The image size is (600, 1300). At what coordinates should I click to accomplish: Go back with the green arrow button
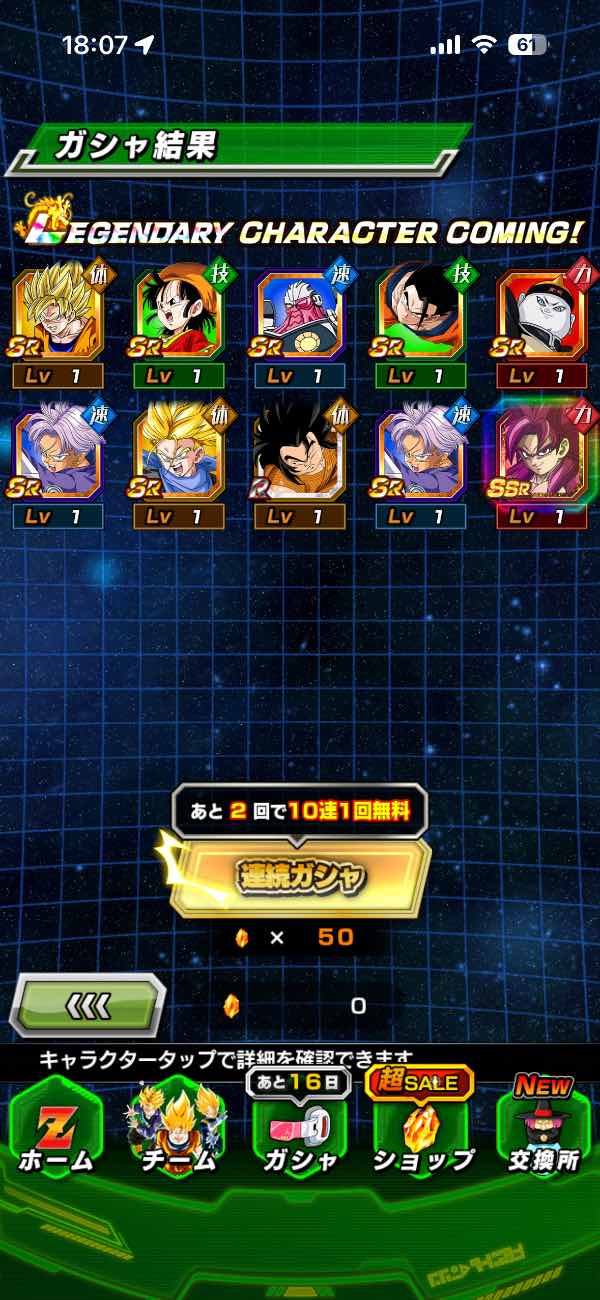tap(87, 1004)
